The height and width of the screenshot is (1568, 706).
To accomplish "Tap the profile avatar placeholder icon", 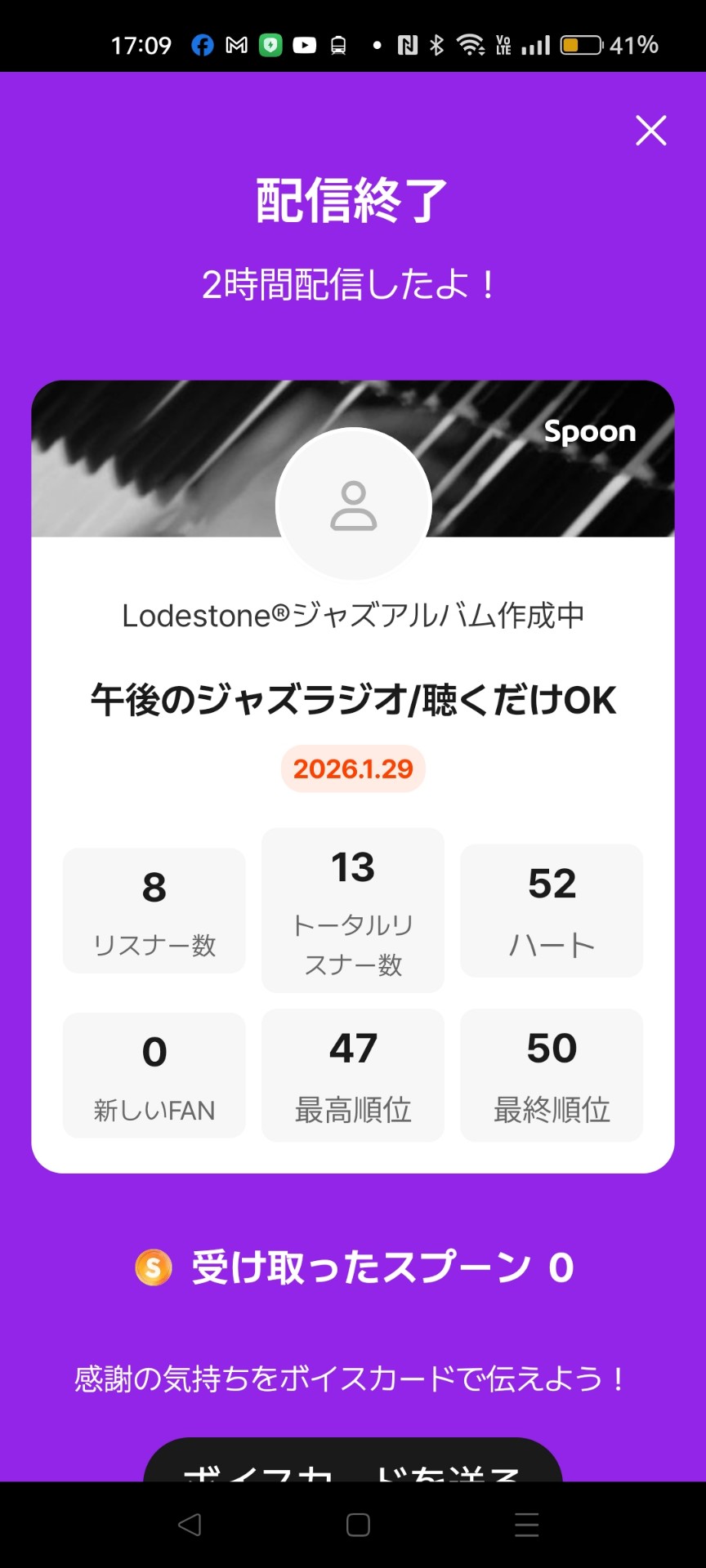I will point(353,505).
